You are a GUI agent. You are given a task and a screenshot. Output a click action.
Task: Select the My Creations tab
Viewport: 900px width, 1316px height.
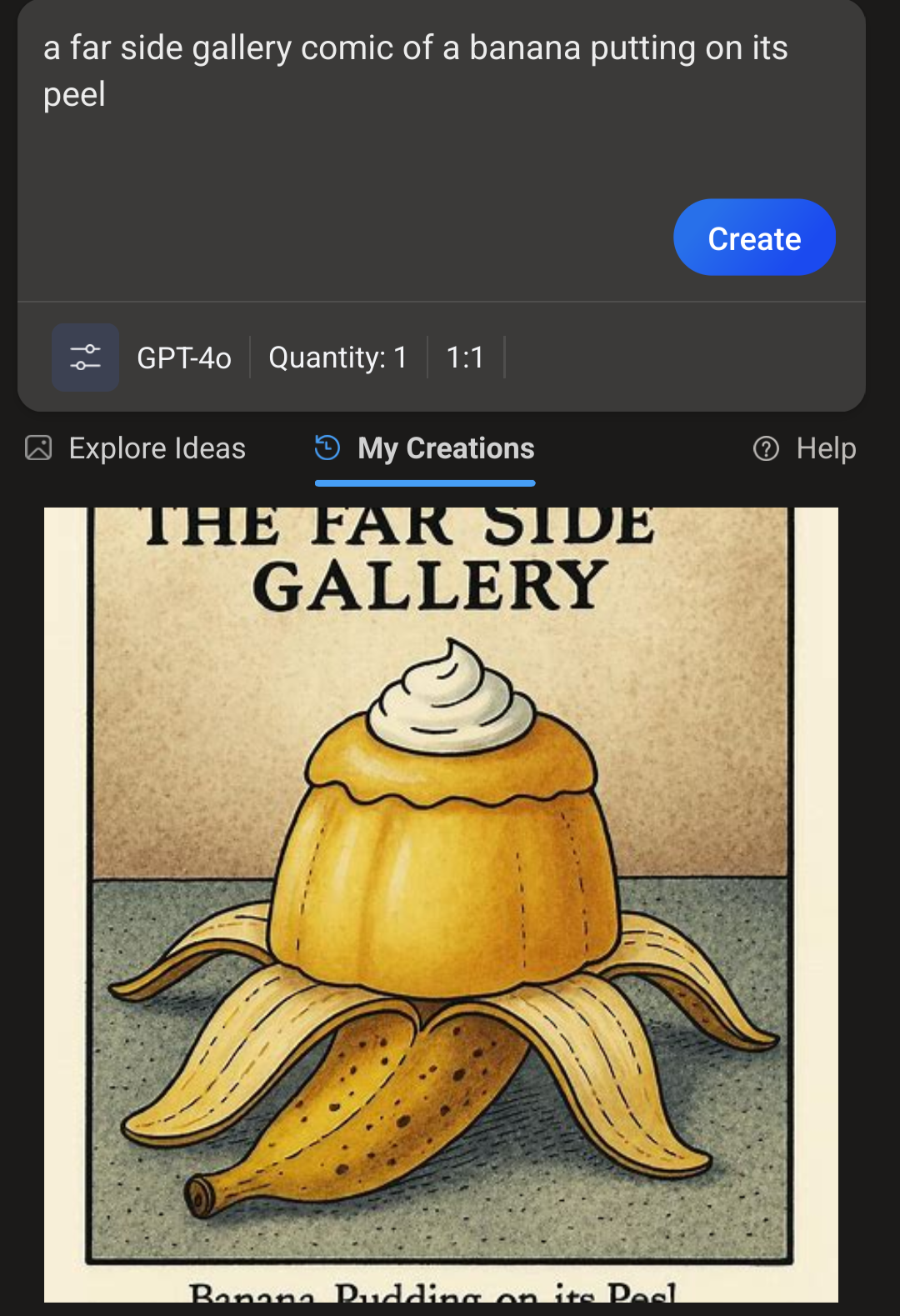click(x=425, y=448)
